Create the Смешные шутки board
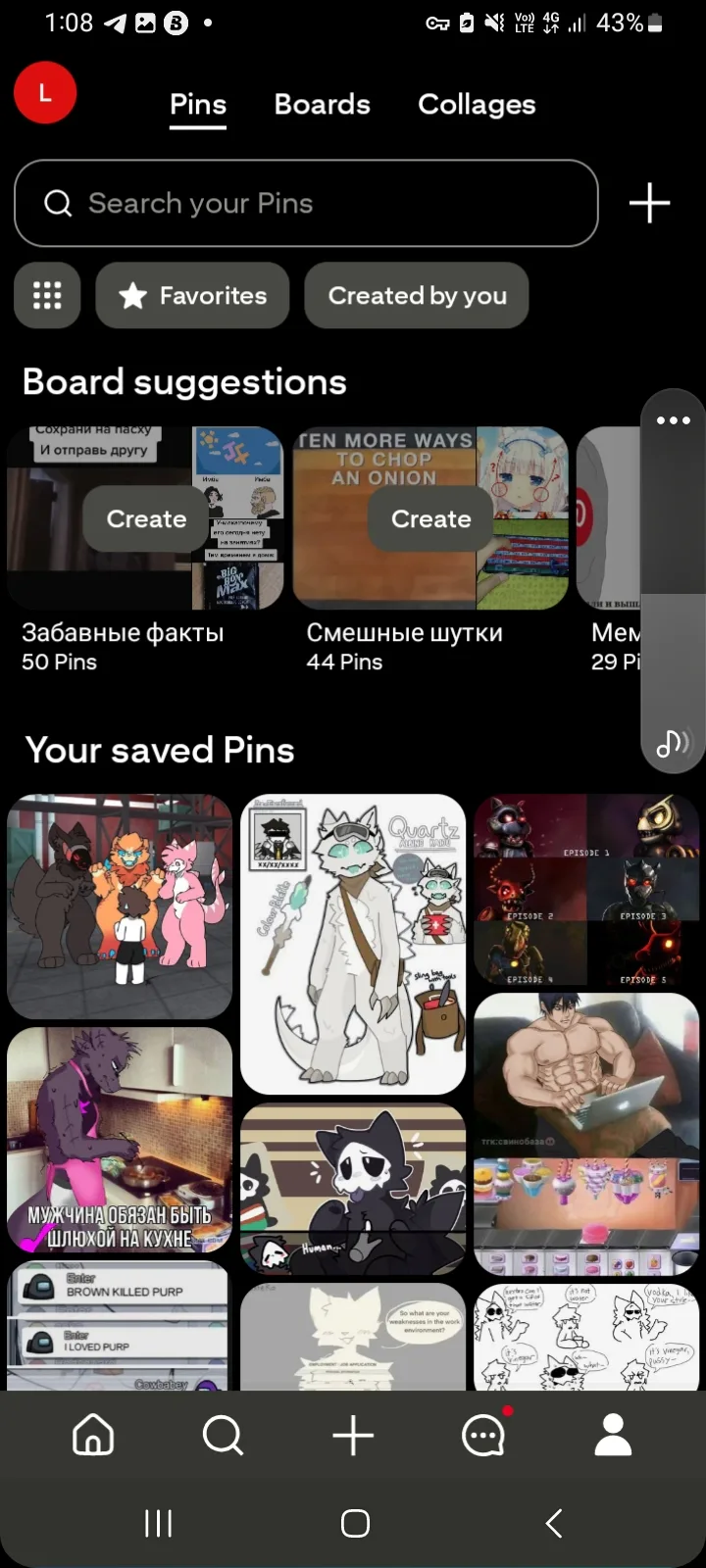The width and height of the screenshot is (706, 1568). pos(431,518)
